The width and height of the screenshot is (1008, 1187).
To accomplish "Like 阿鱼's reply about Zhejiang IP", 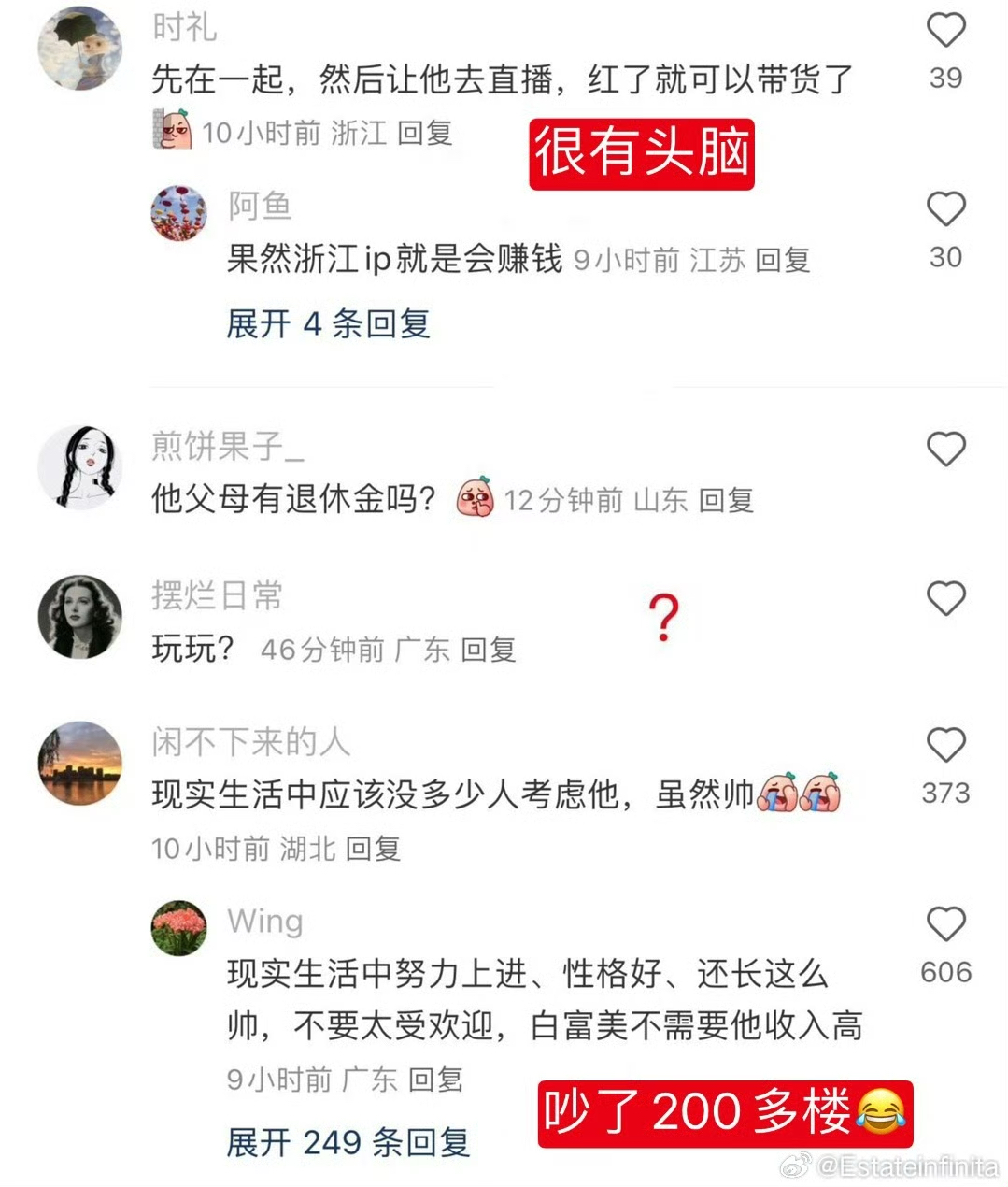I will [x=945, y=209].
